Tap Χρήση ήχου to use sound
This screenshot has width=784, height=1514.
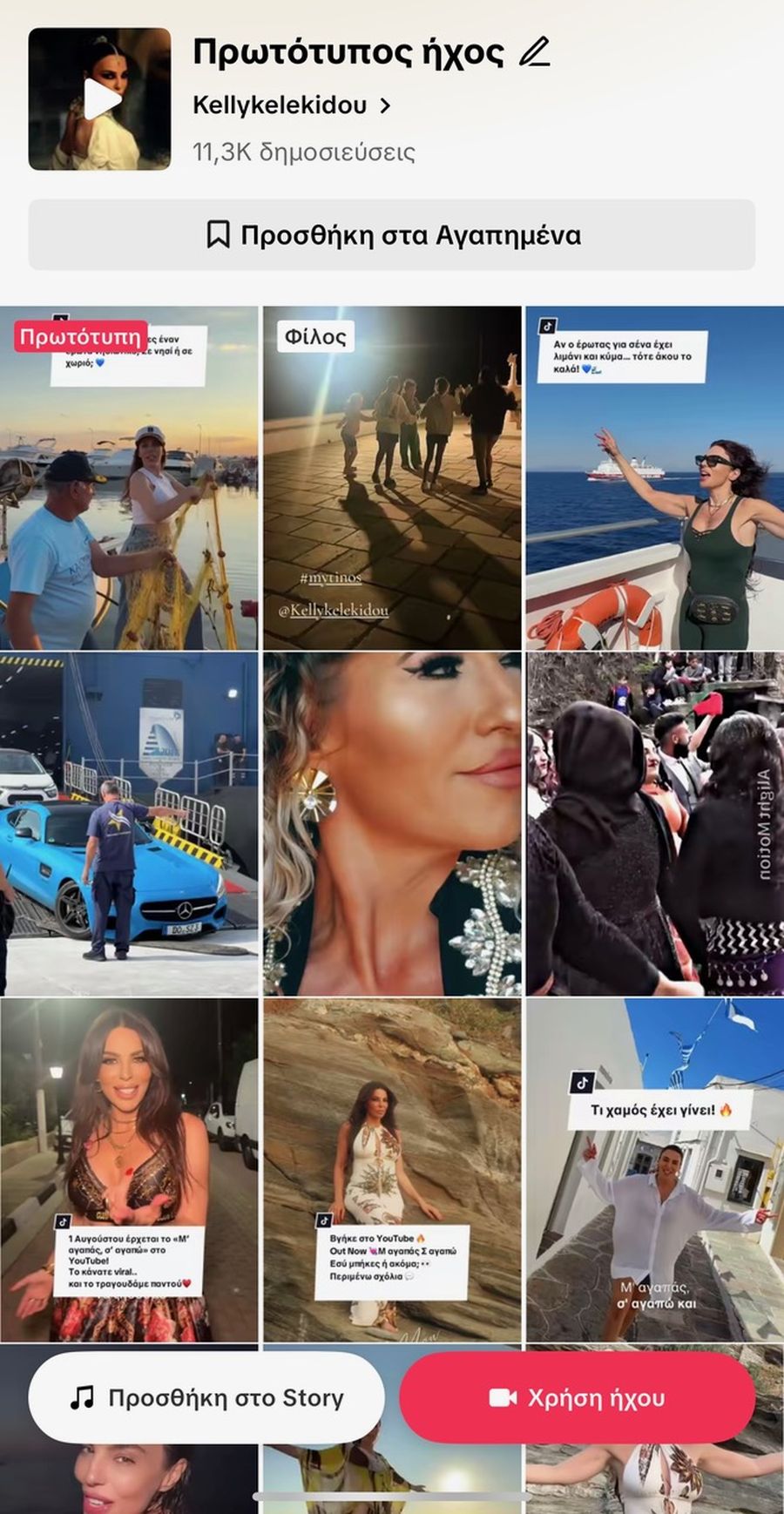pyautogui.click(x=577, y=1398)
